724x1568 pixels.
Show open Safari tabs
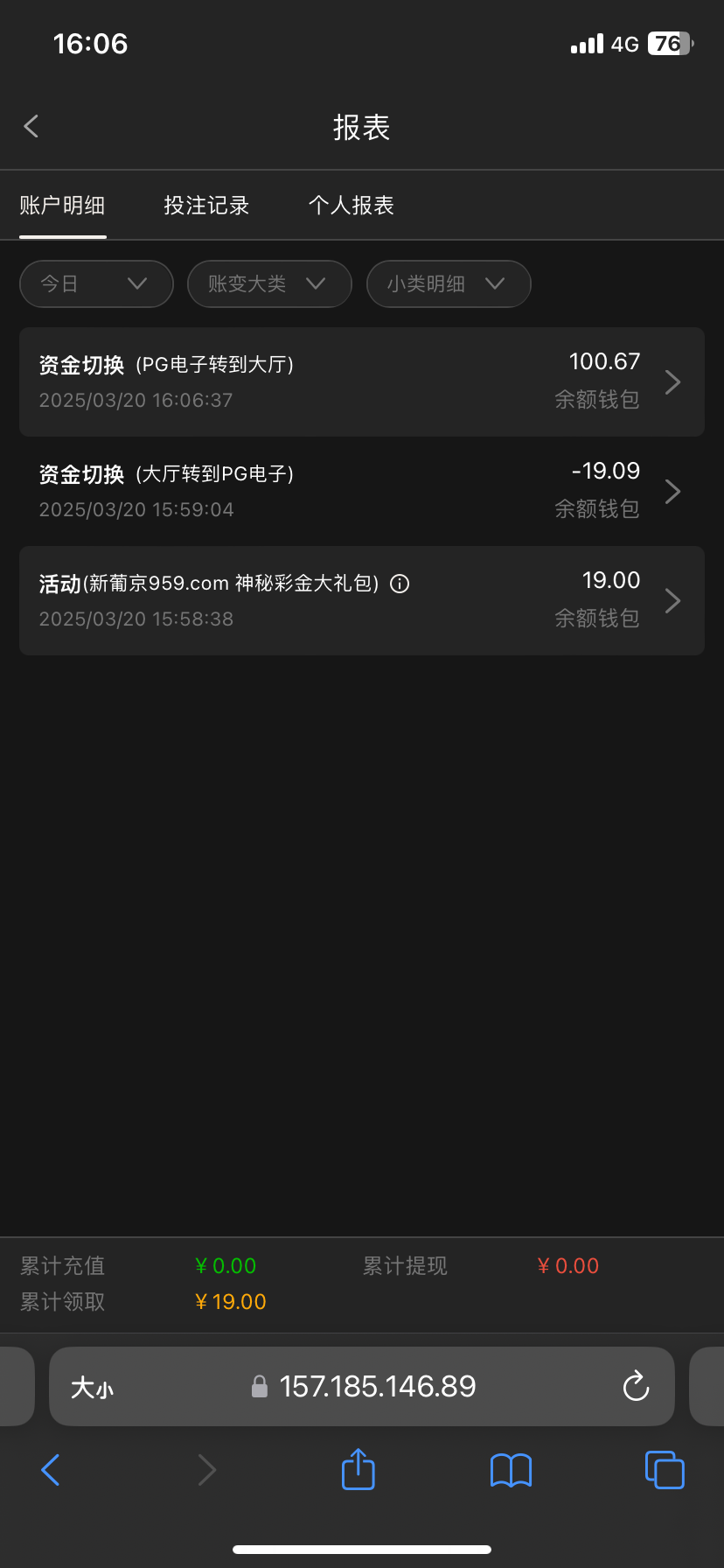[664, 1470]
